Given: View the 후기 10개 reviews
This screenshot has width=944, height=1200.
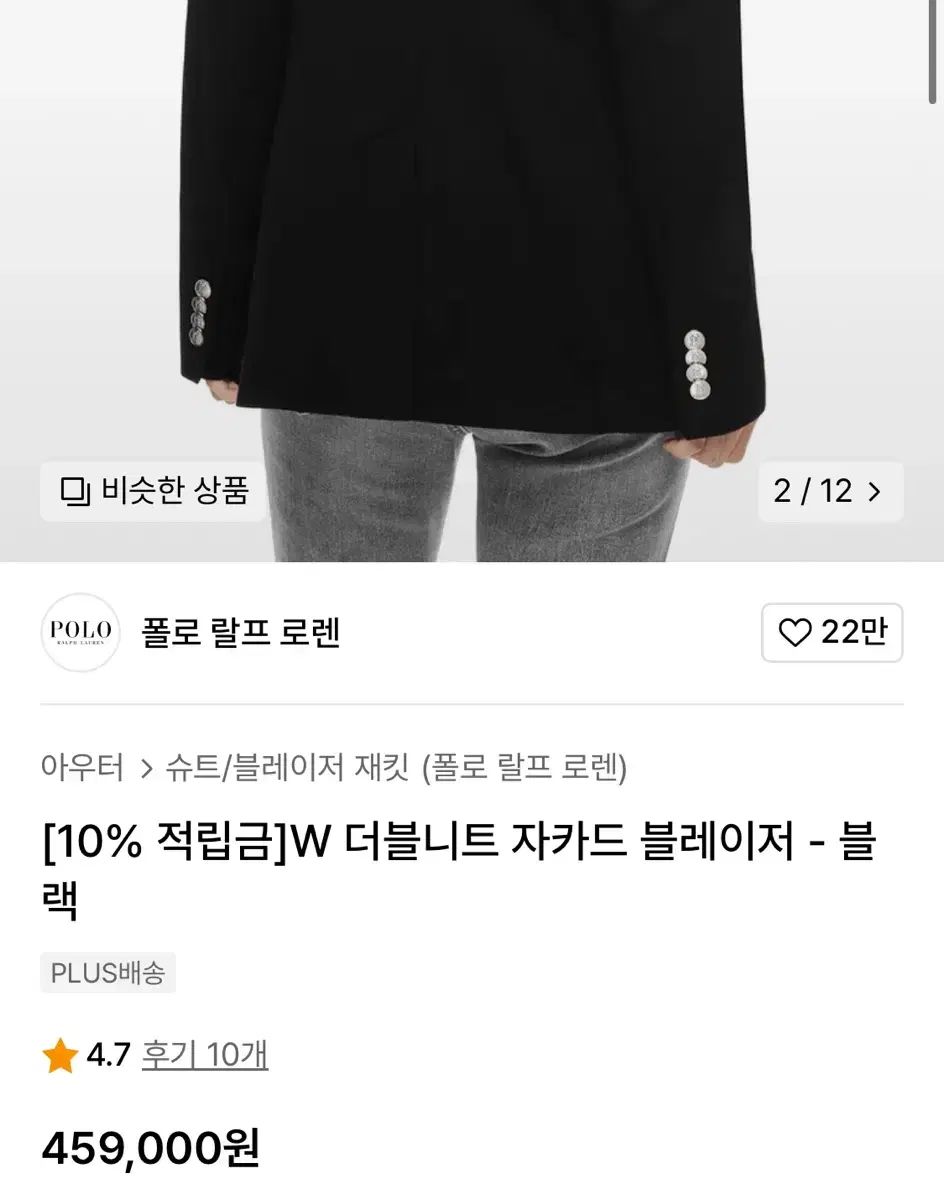Looking at the screenshot, I should (x=205, y=1055).
